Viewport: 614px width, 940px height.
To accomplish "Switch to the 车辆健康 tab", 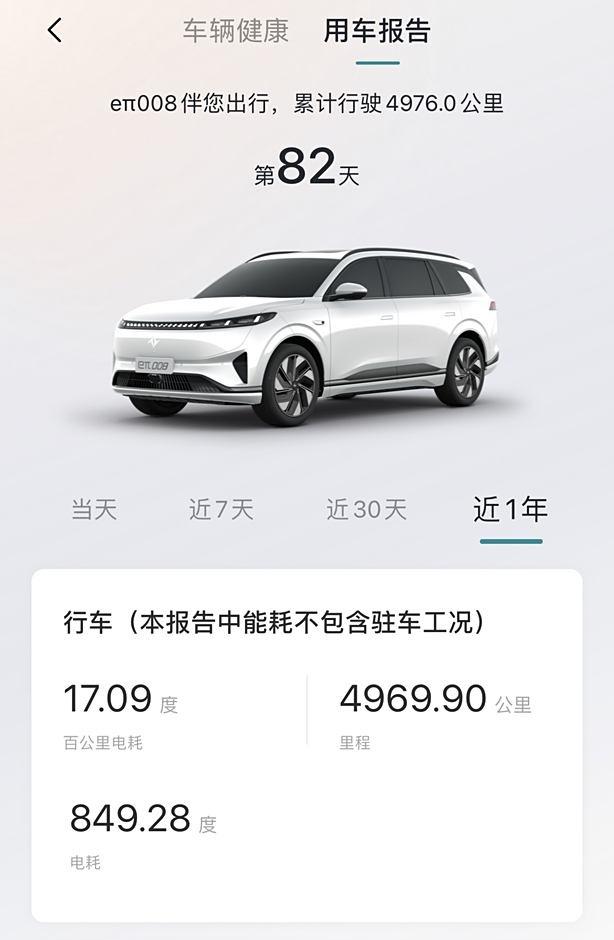I will click(x=235, y=31).
